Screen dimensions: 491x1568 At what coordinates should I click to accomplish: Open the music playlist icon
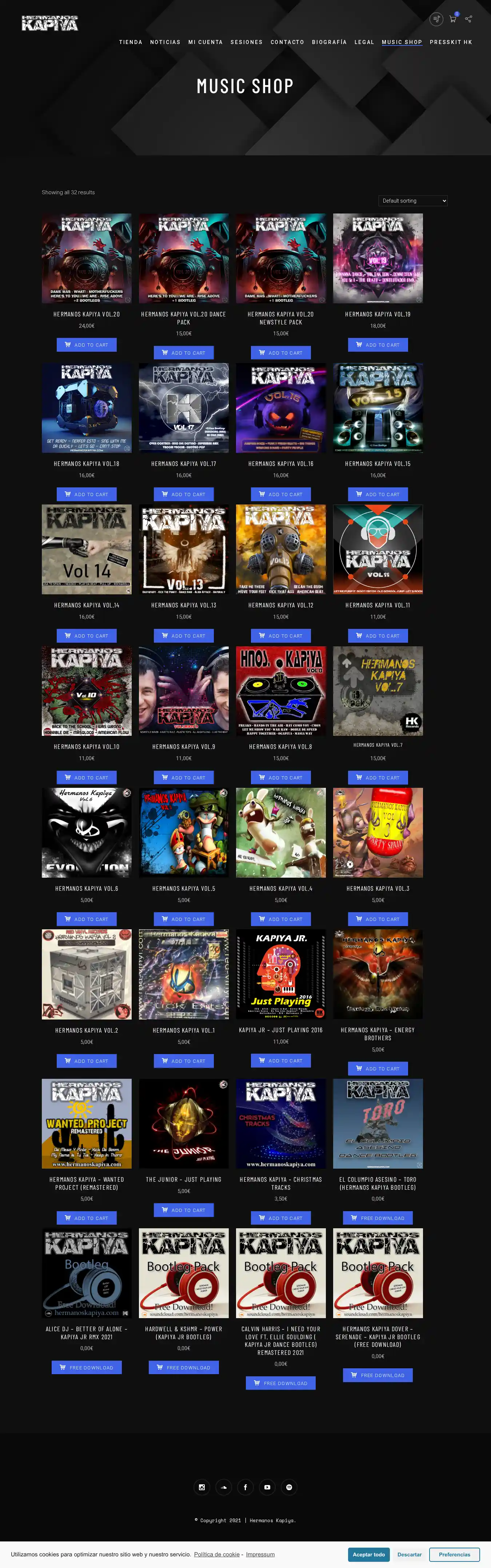pos(436,20)
